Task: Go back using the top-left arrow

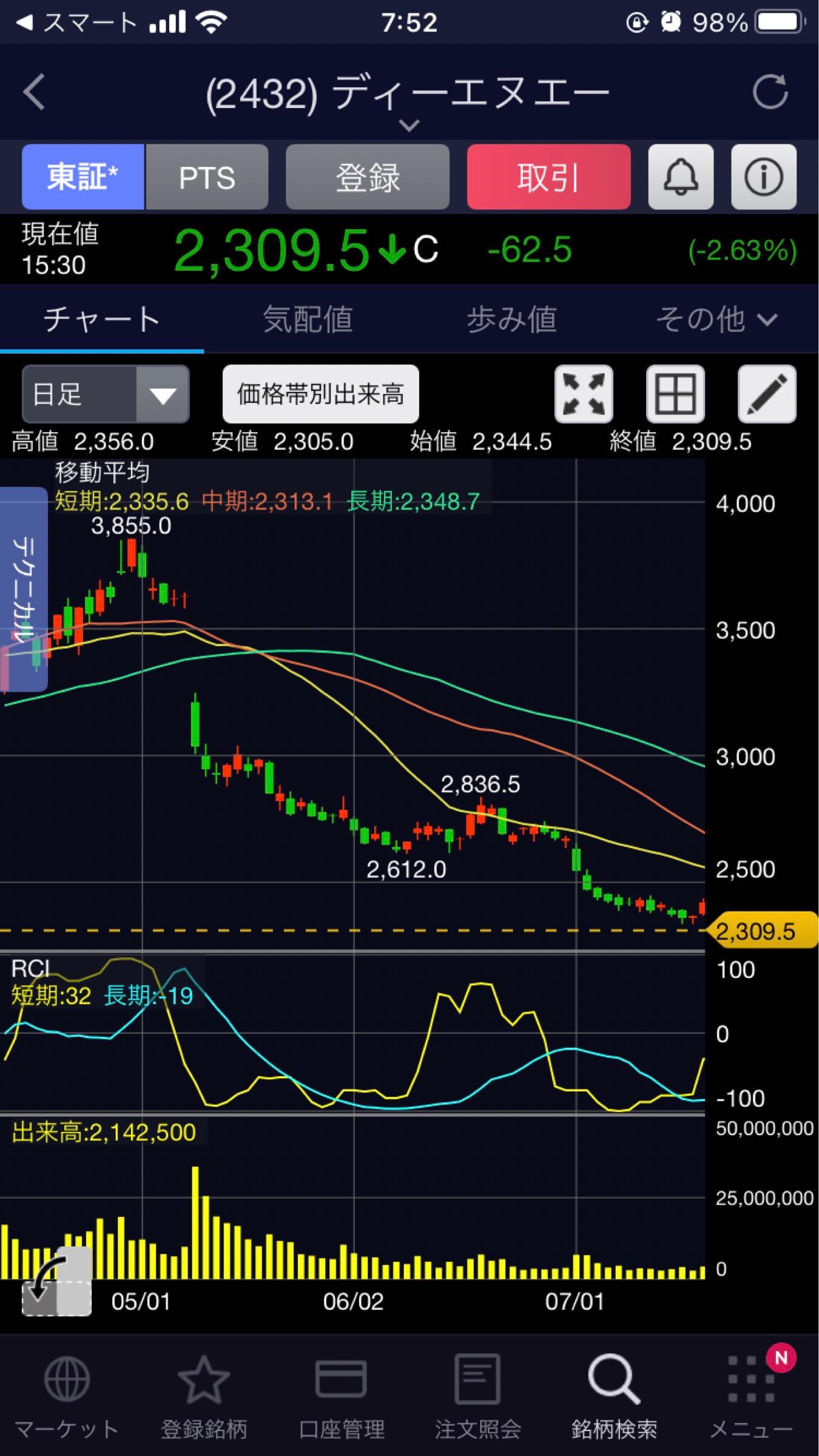Action: [x=34, y=92]
